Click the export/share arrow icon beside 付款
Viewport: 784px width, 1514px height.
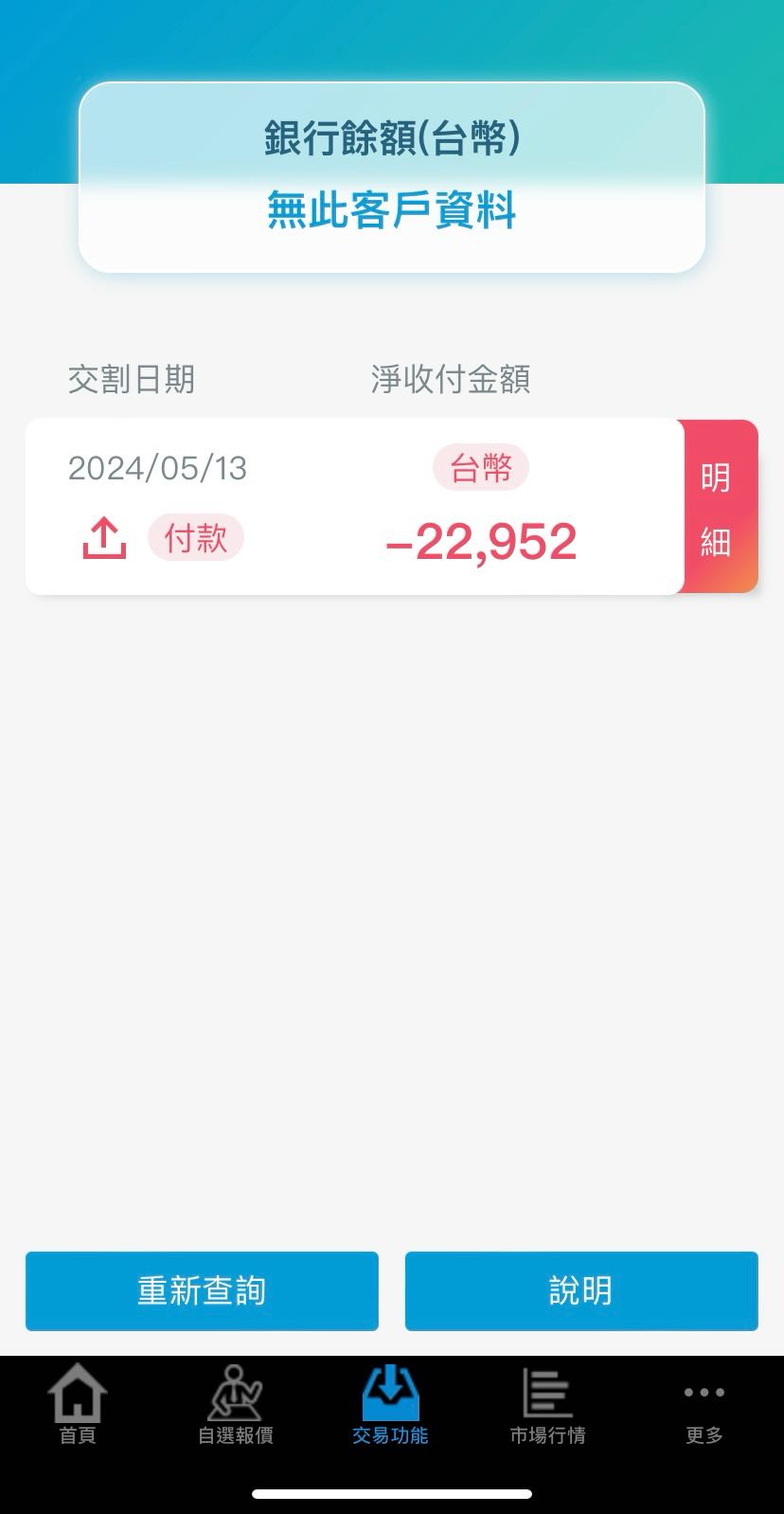click(102, 537)
